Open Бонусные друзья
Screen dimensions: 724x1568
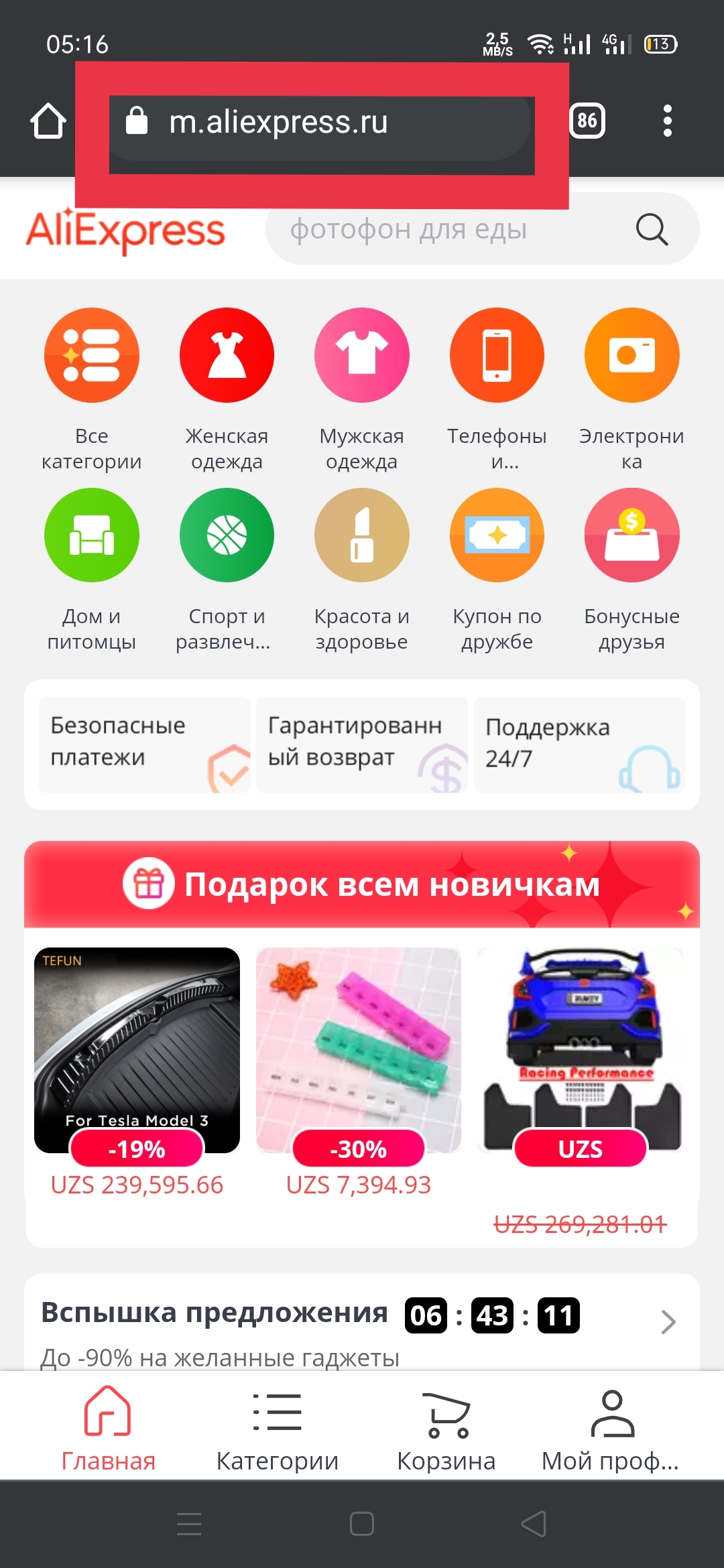pyautogui.click(x=631, y=570)
